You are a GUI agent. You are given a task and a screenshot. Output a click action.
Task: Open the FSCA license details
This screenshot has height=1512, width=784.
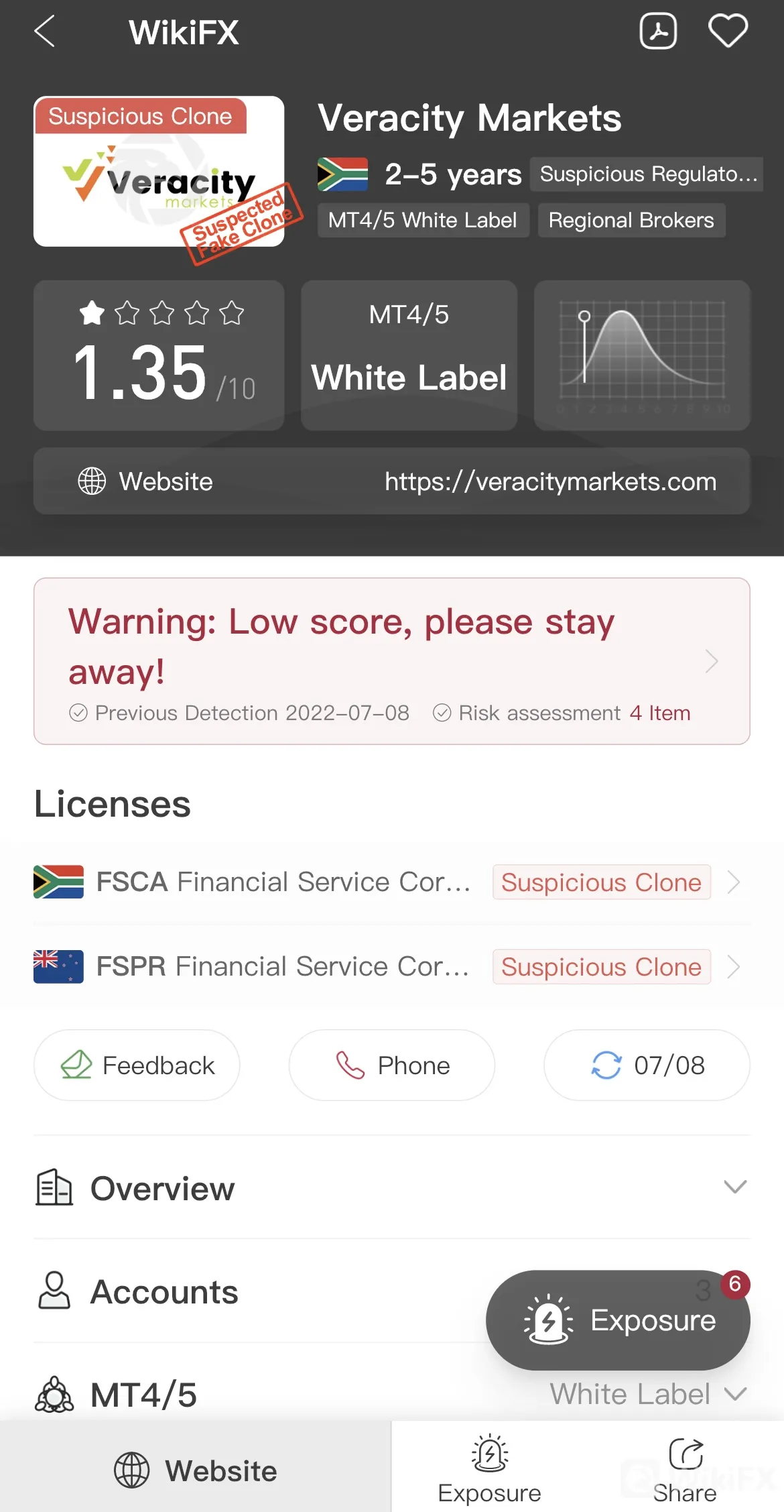391,882
